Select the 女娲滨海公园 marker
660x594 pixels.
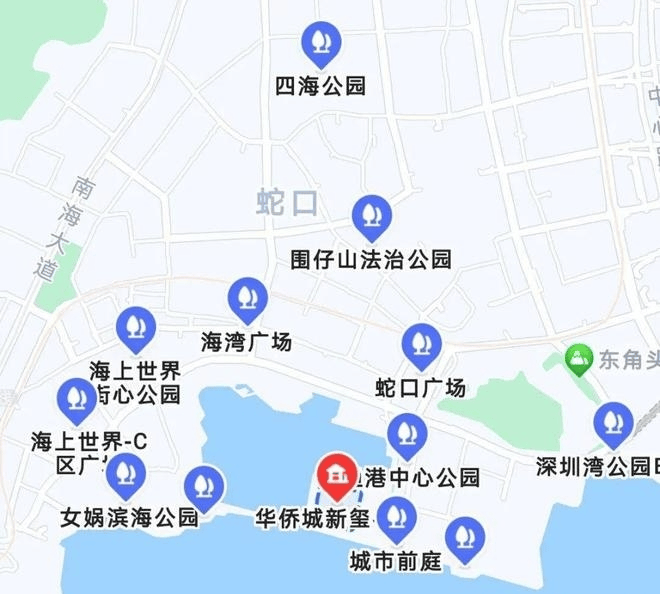click(x=125, y=473)
